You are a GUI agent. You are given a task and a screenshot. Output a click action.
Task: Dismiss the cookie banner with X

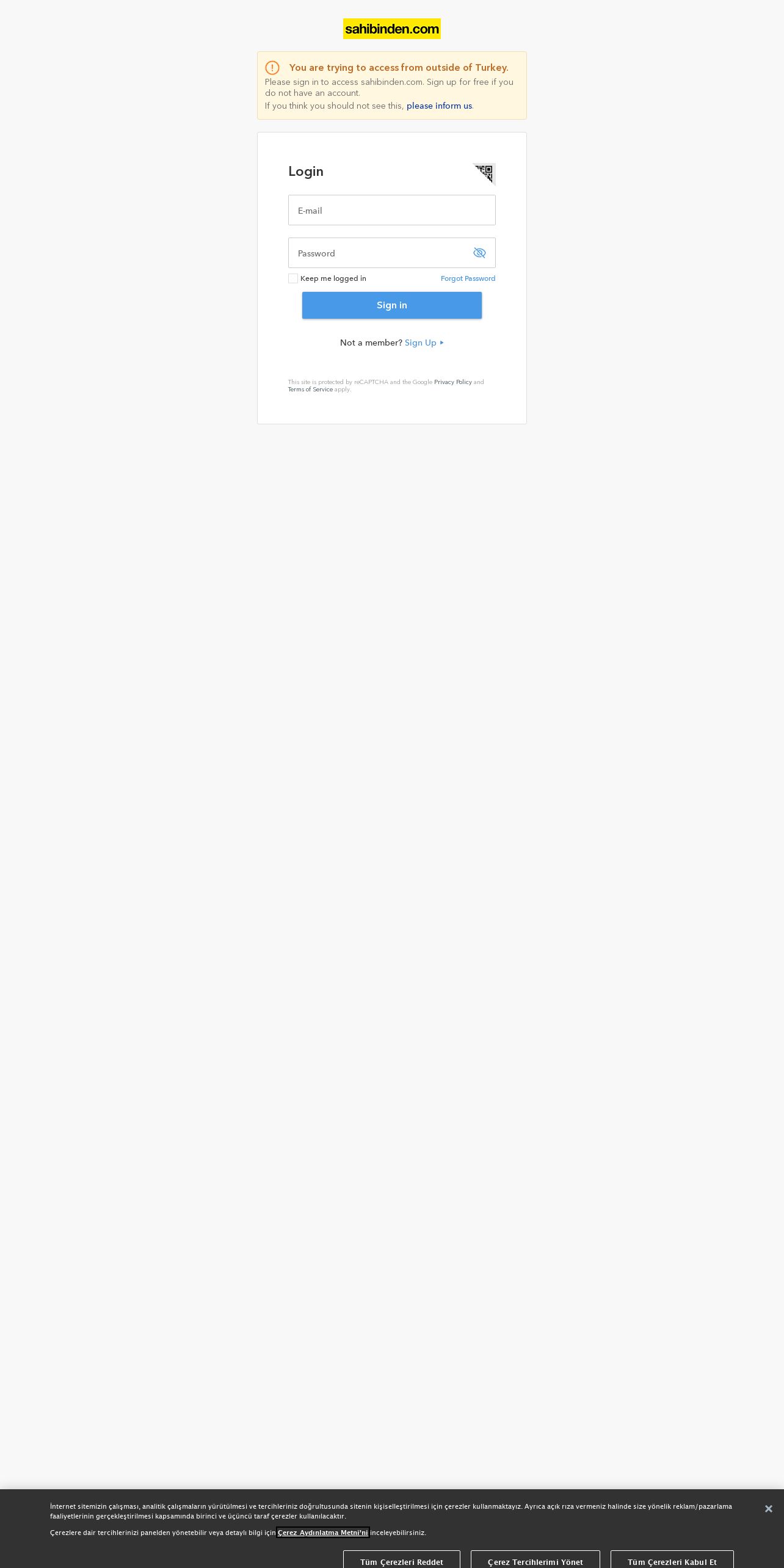pos(768,1509)
